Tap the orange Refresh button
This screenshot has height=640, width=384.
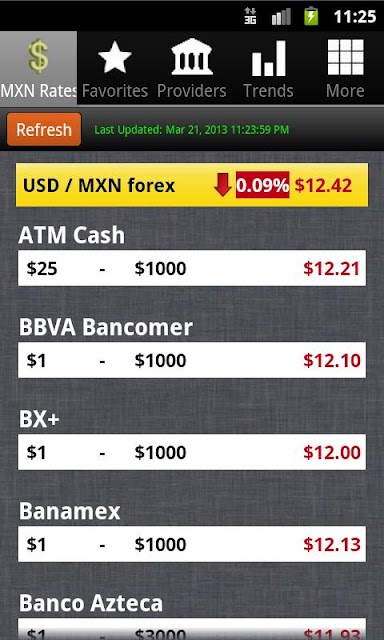coord(44,129)
